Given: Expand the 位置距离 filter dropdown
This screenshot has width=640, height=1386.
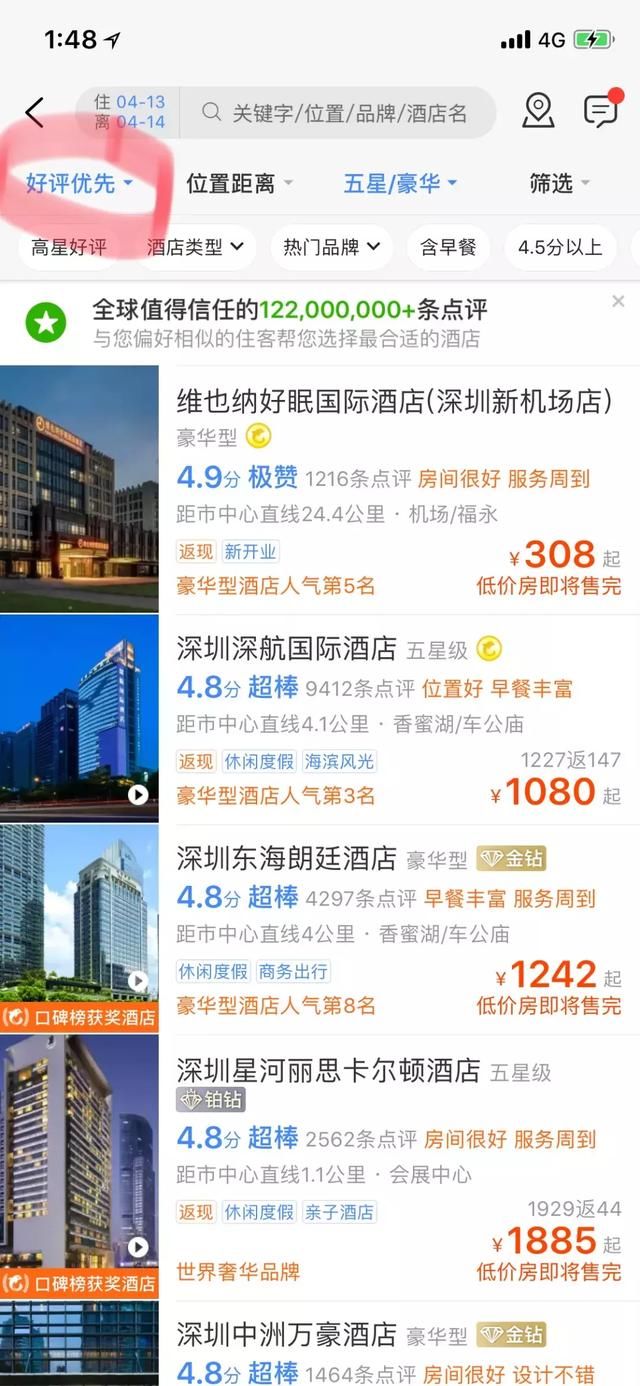Looking at the screenshot, I should [x=239, y=184].
